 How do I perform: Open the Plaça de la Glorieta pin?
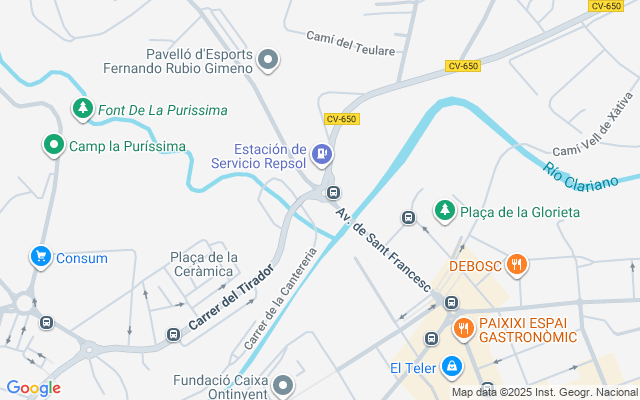pyautogui.click(x=444, y=211)
